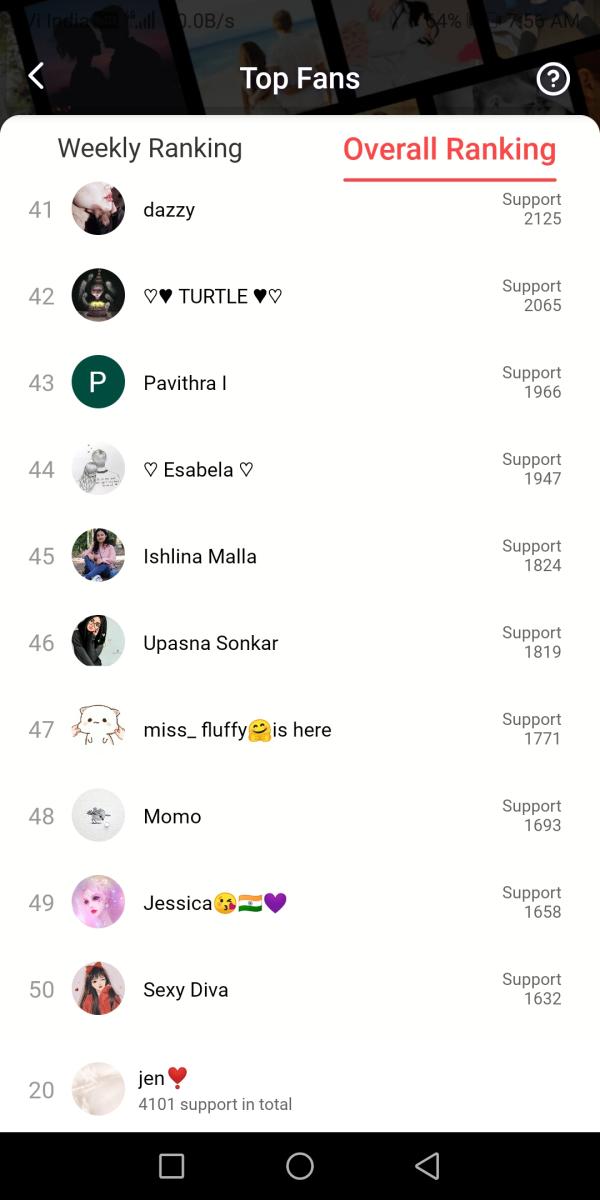Viewport: 600px width, 1200px height.
Task: View the TURTLE fan entry
Action: tap(212, 296)
